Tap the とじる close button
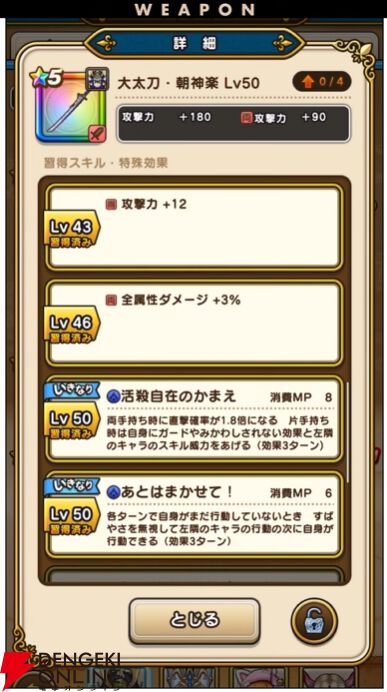The width and height of the screenshot is (387, 692). tap(194, 621)
